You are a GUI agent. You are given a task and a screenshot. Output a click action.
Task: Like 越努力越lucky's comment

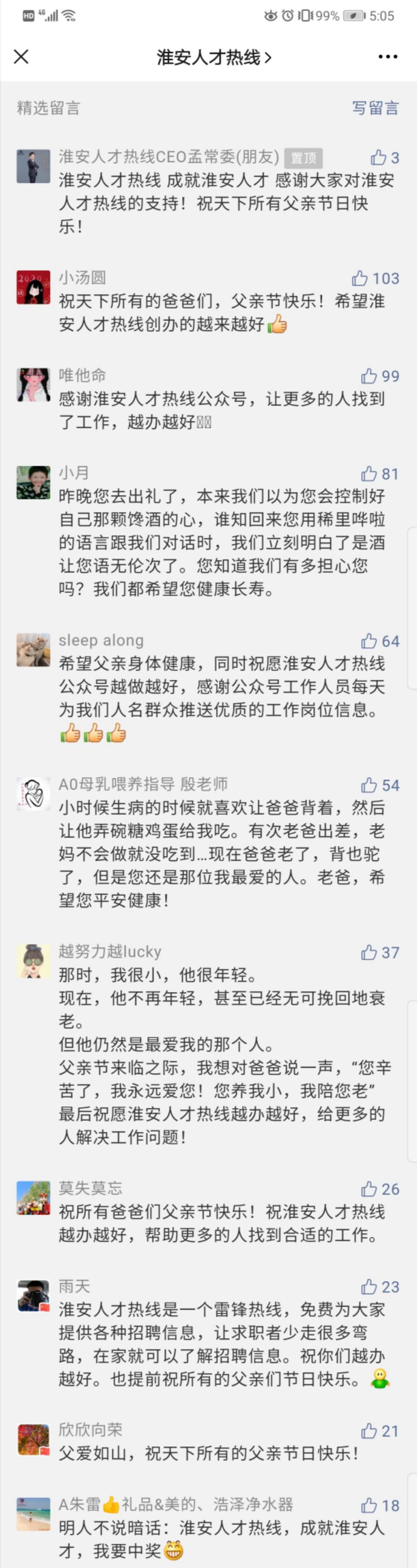[369, 952]
